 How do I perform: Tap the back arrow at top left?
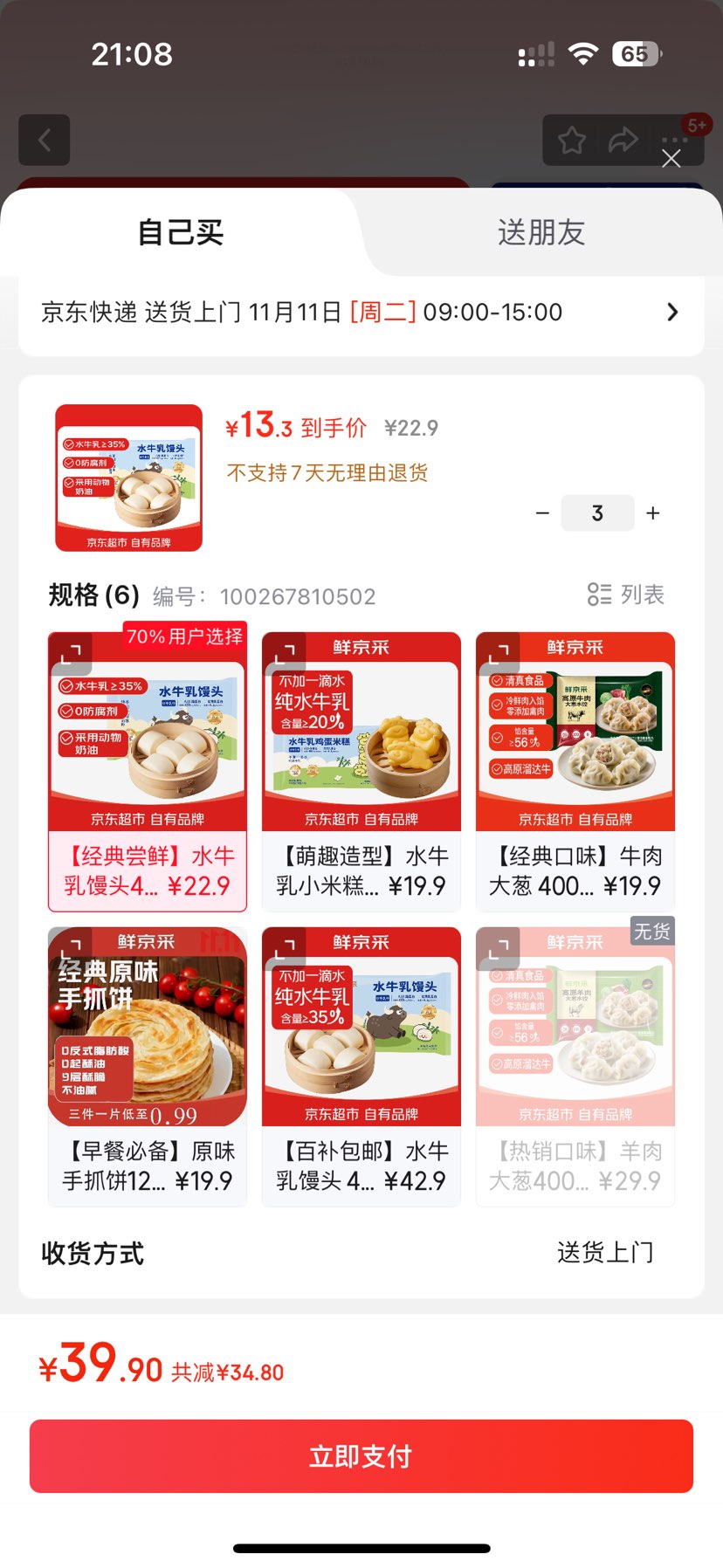pyautogui.click(x=44, y=140)
